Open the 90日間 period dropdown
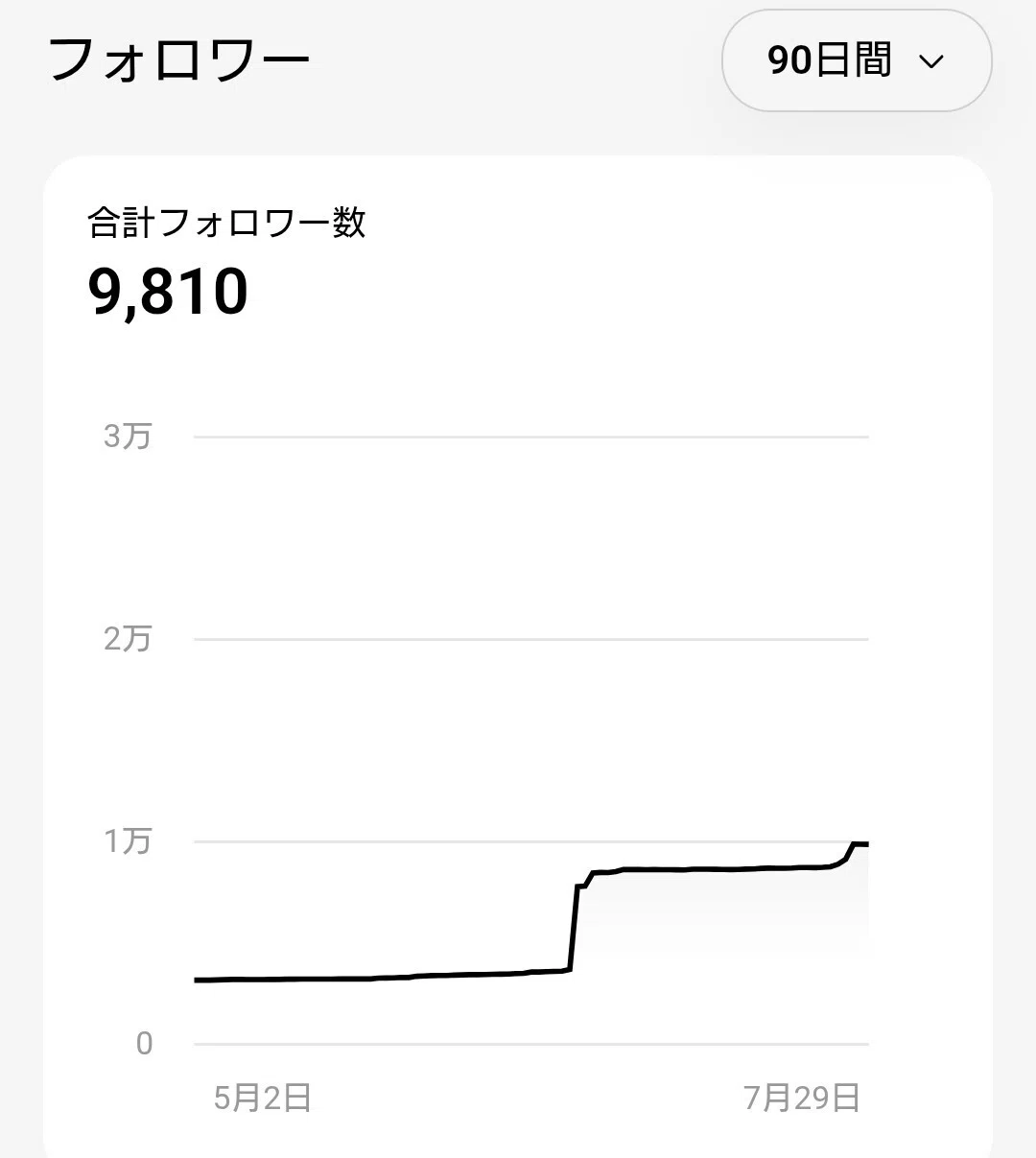 [x=857, y=61]
